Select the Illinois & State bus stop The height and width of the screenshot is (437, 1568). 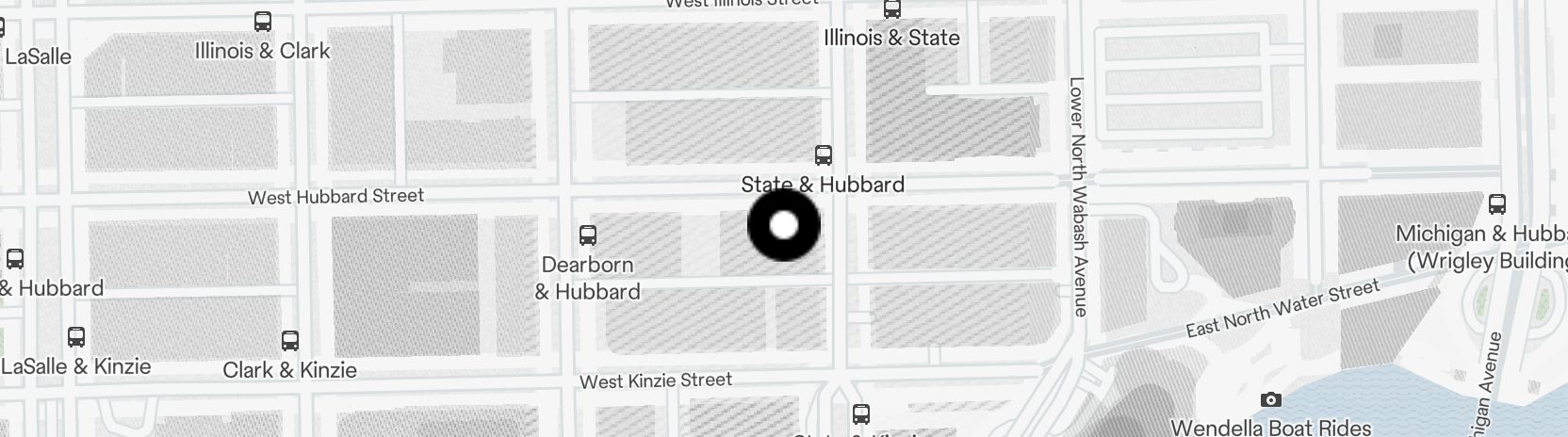click(891, 10)
